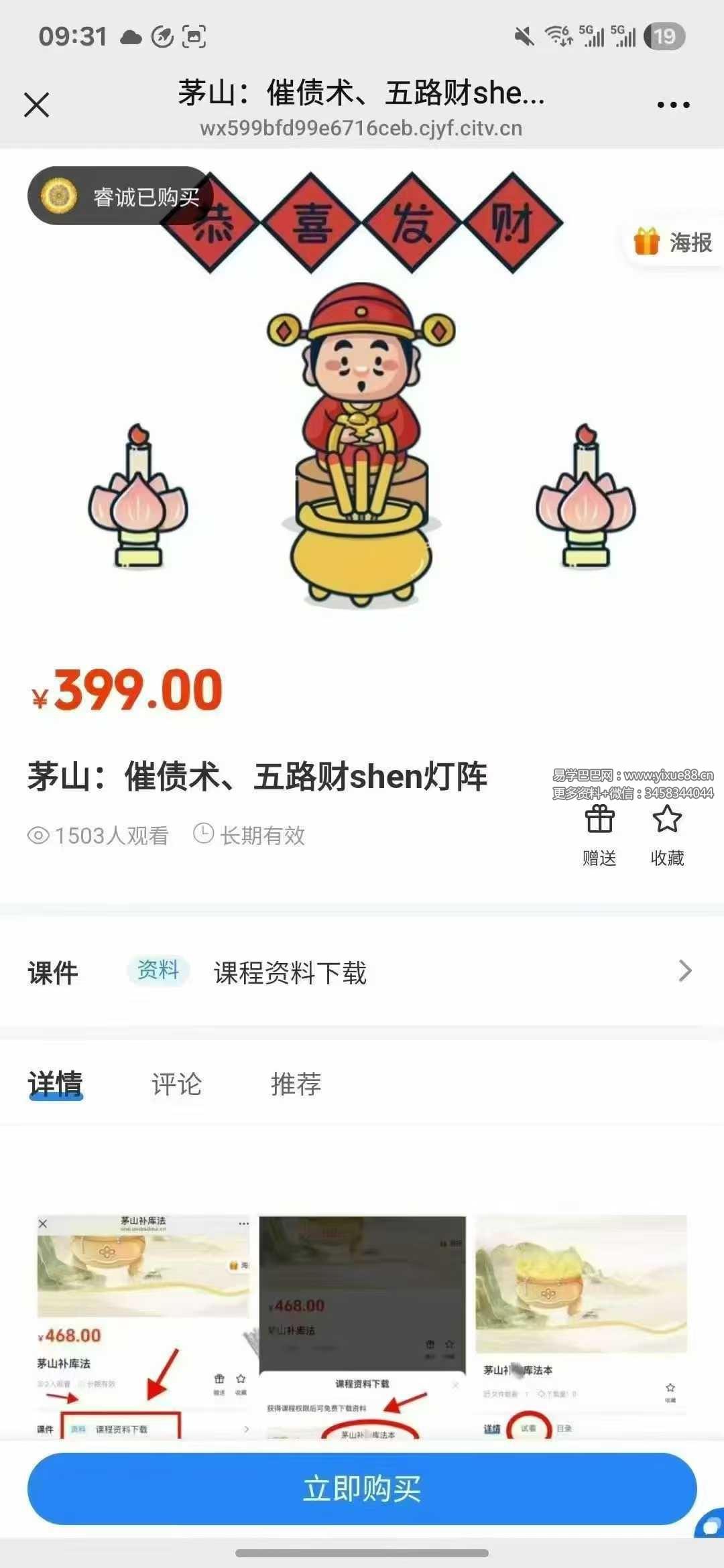This screenshot has height=1568, width=724.
Task: Expand 课程资料下载 with the right chevron
Action: 685,970
